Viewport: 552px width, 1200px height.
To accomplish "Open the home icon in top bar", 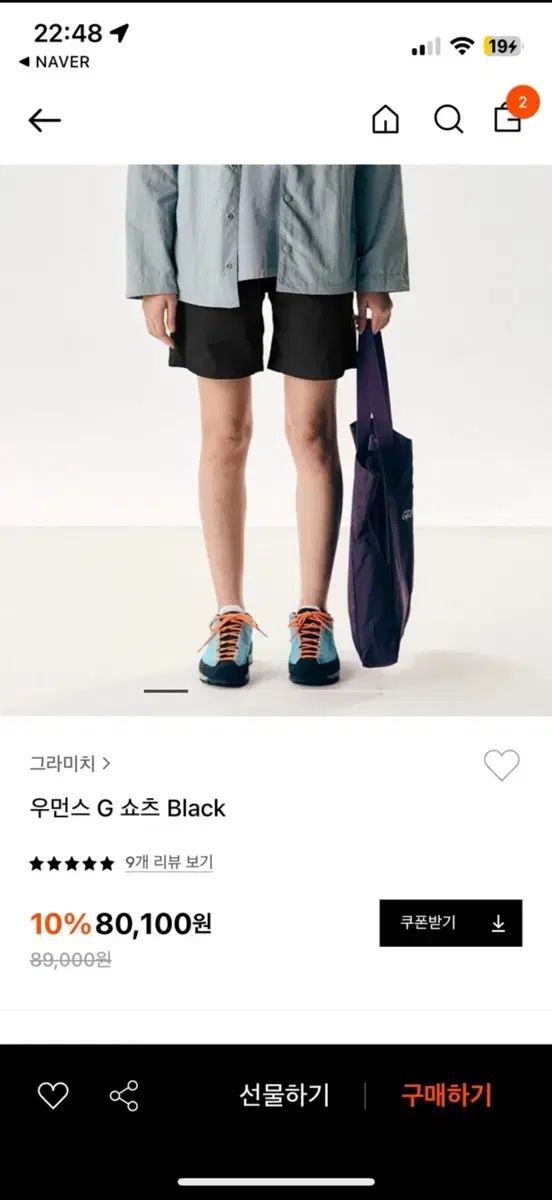I will pos(385,120).
